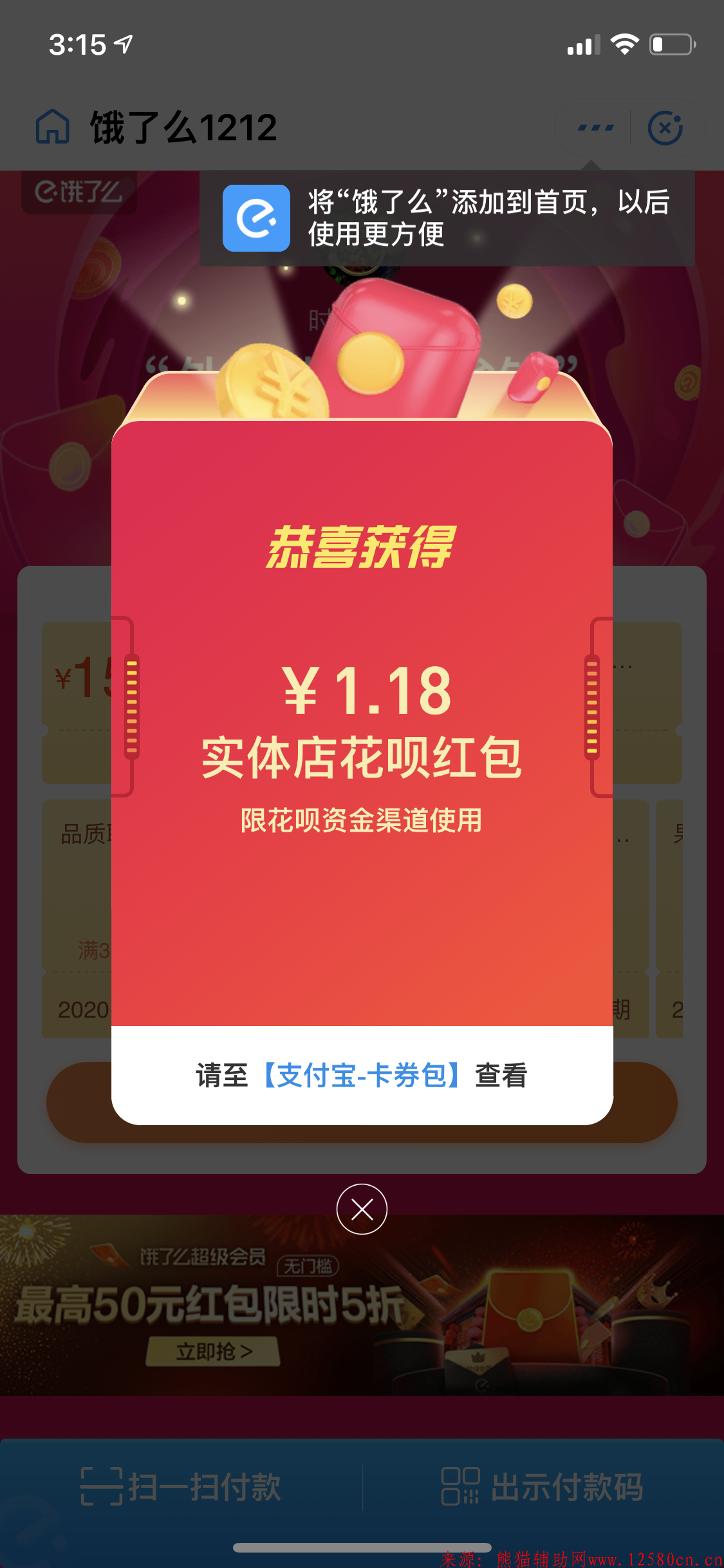724x1568 pixels.
Task: Open 支付宝-卡券包 link to view coupon
Action: [362, 1075]
